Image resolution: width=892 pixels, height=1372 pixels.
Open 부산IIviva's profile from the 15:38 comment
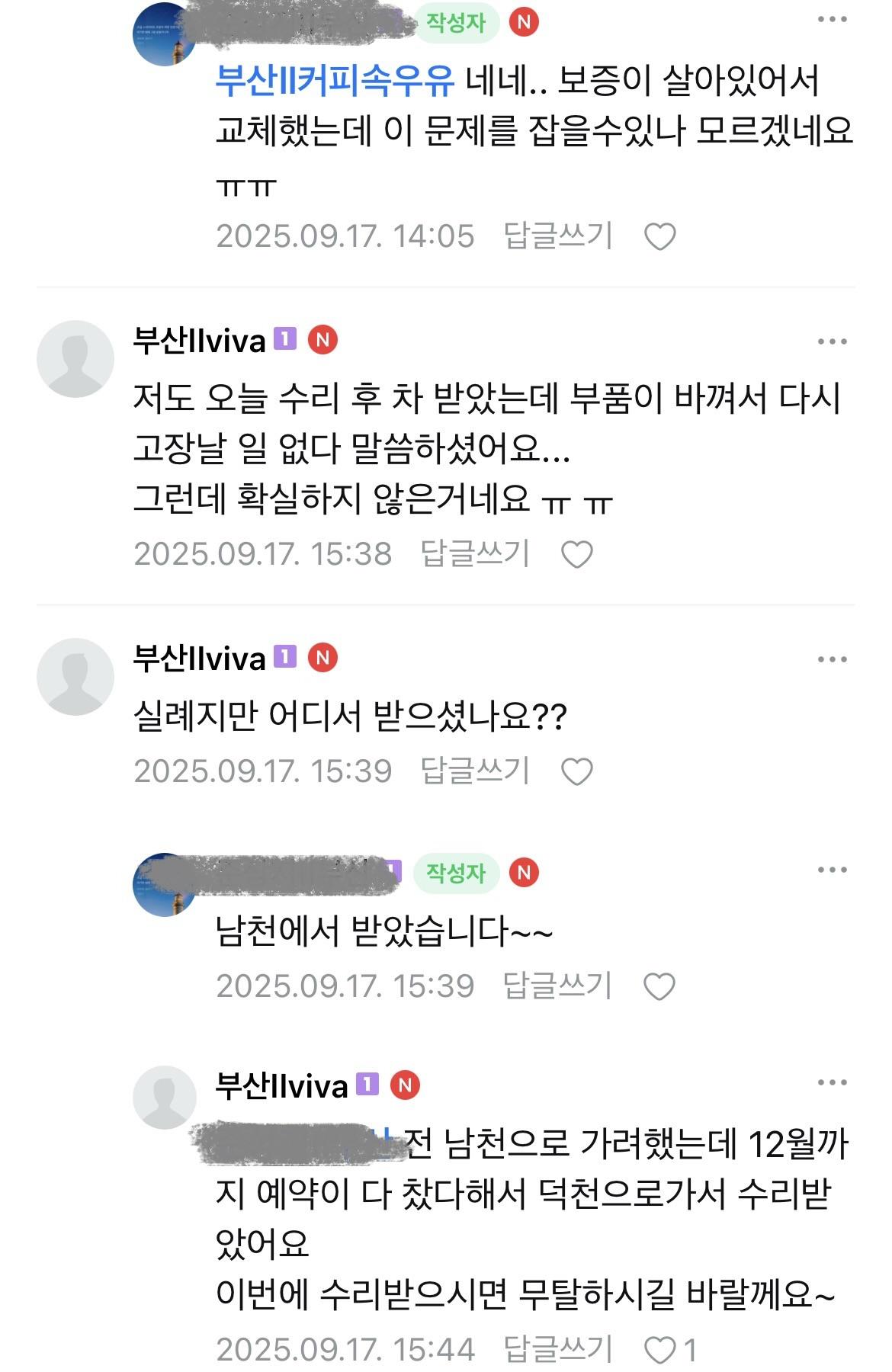pos(199,341)
